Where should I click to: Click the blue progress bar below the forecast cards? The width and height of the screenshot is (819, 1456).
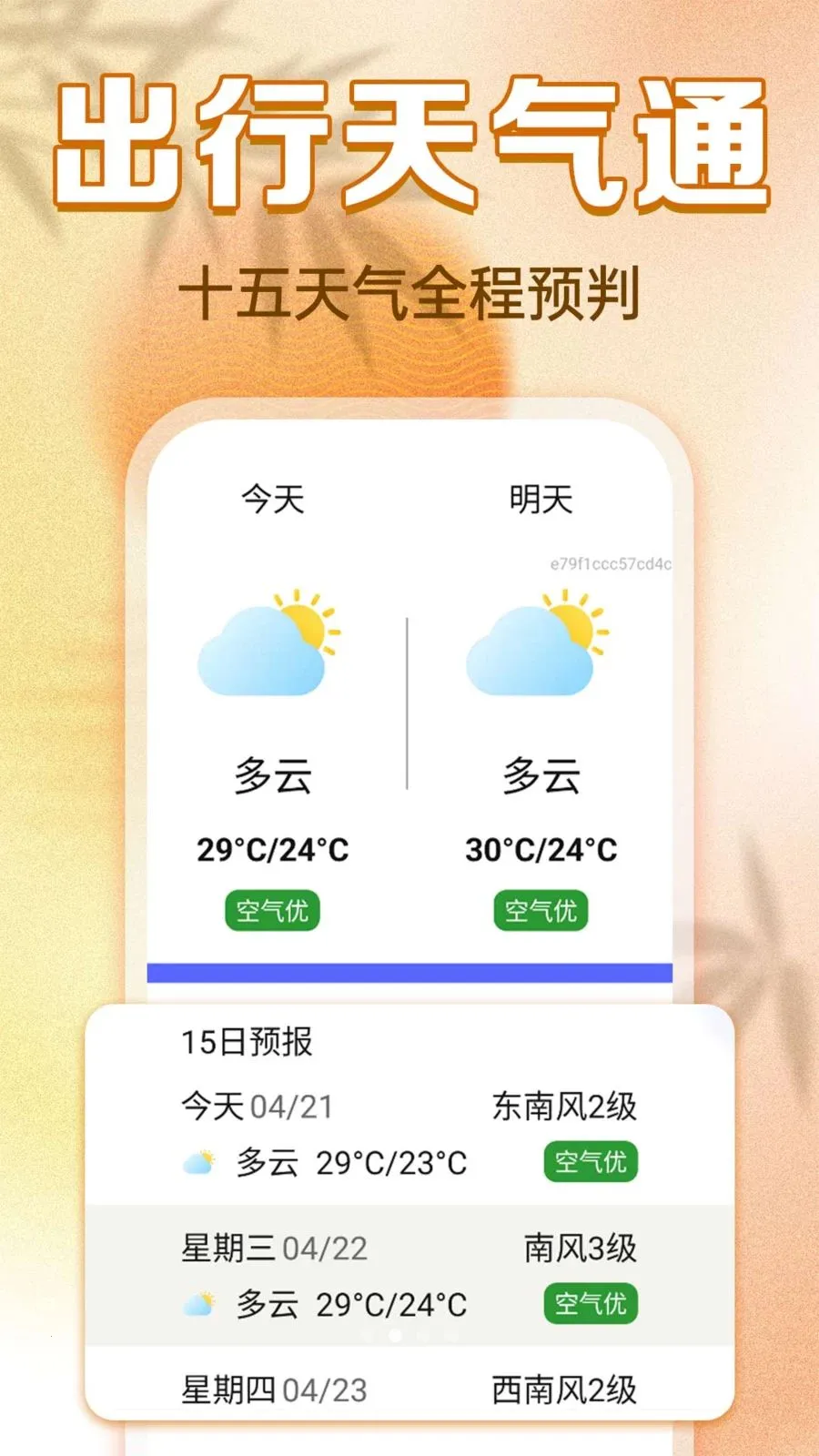[x=409, y=972]
